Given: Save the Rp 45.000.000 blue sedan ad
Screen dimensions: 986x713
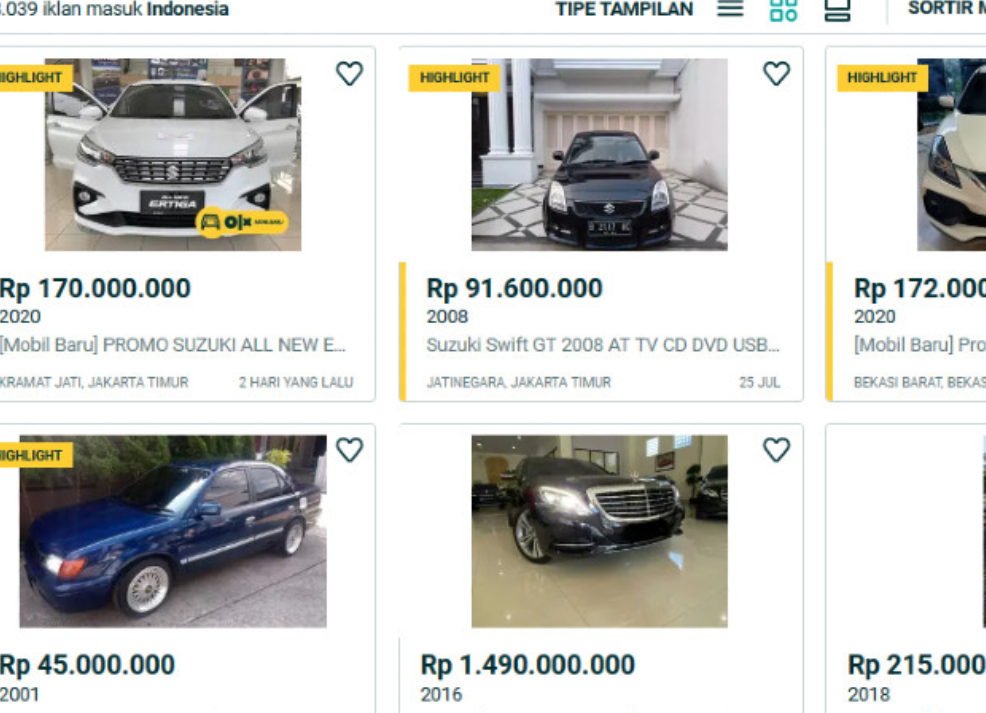Looking at the screenshot, I should (349, 450).
